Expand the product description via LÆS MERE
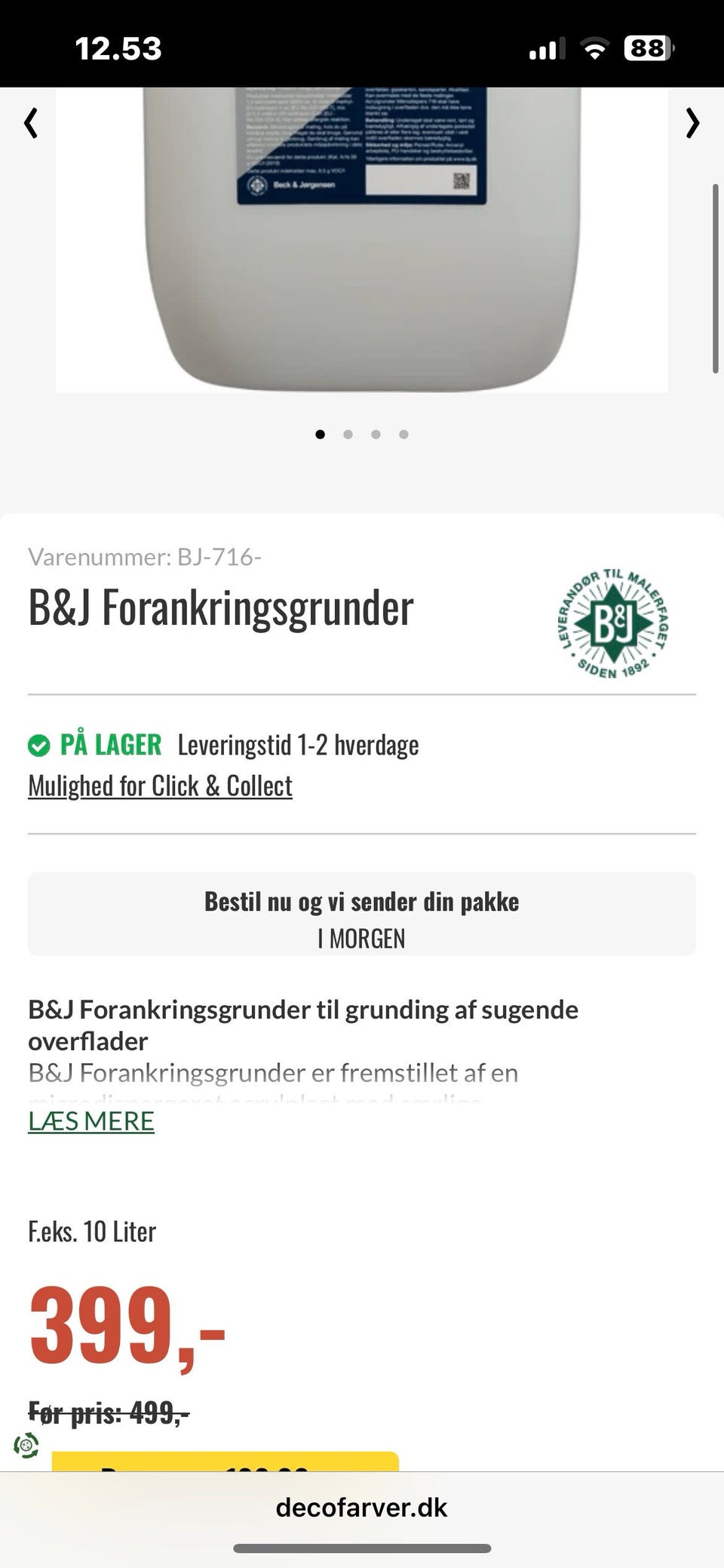This screenshot has height=1568, width=724. coord(91,1121)
